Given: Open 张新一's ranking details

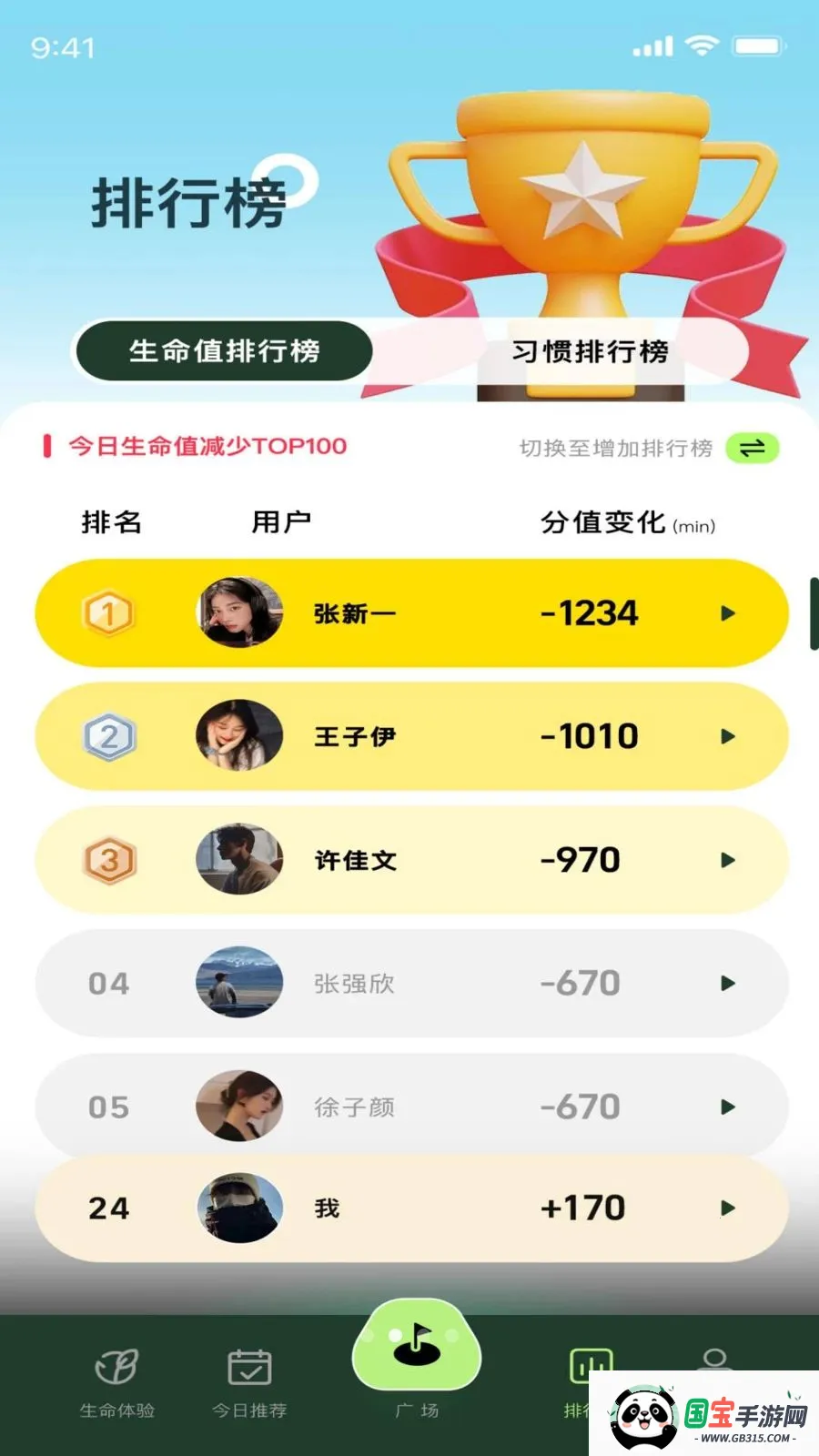Looking at the screenshot, I should click(x=411, y=613).
